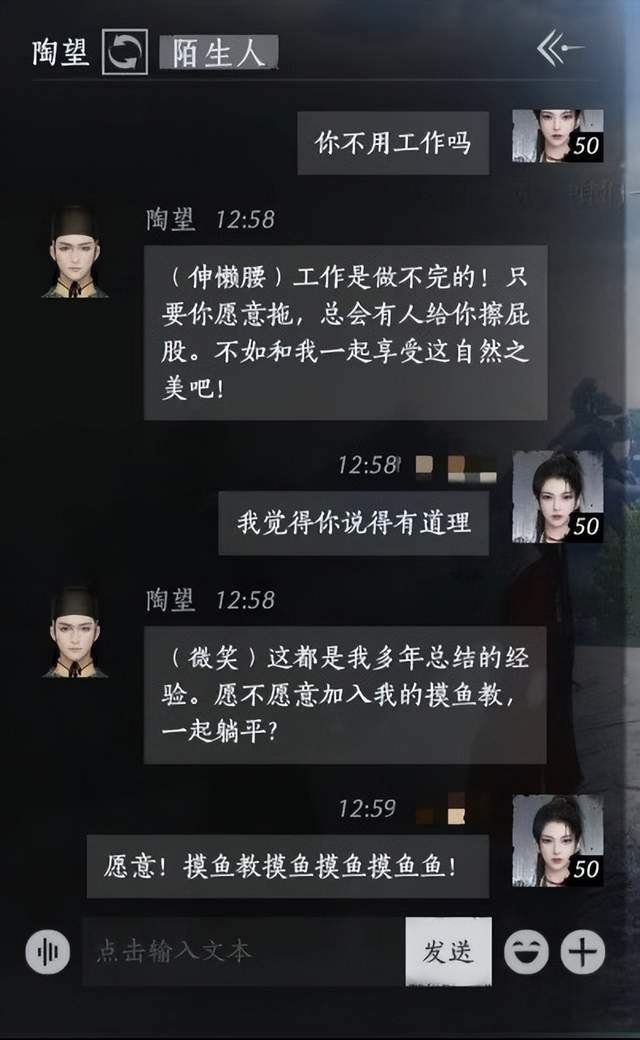Tap the refresh icon next to 陶望
The image size is (640, 1040).
[126, 52]
